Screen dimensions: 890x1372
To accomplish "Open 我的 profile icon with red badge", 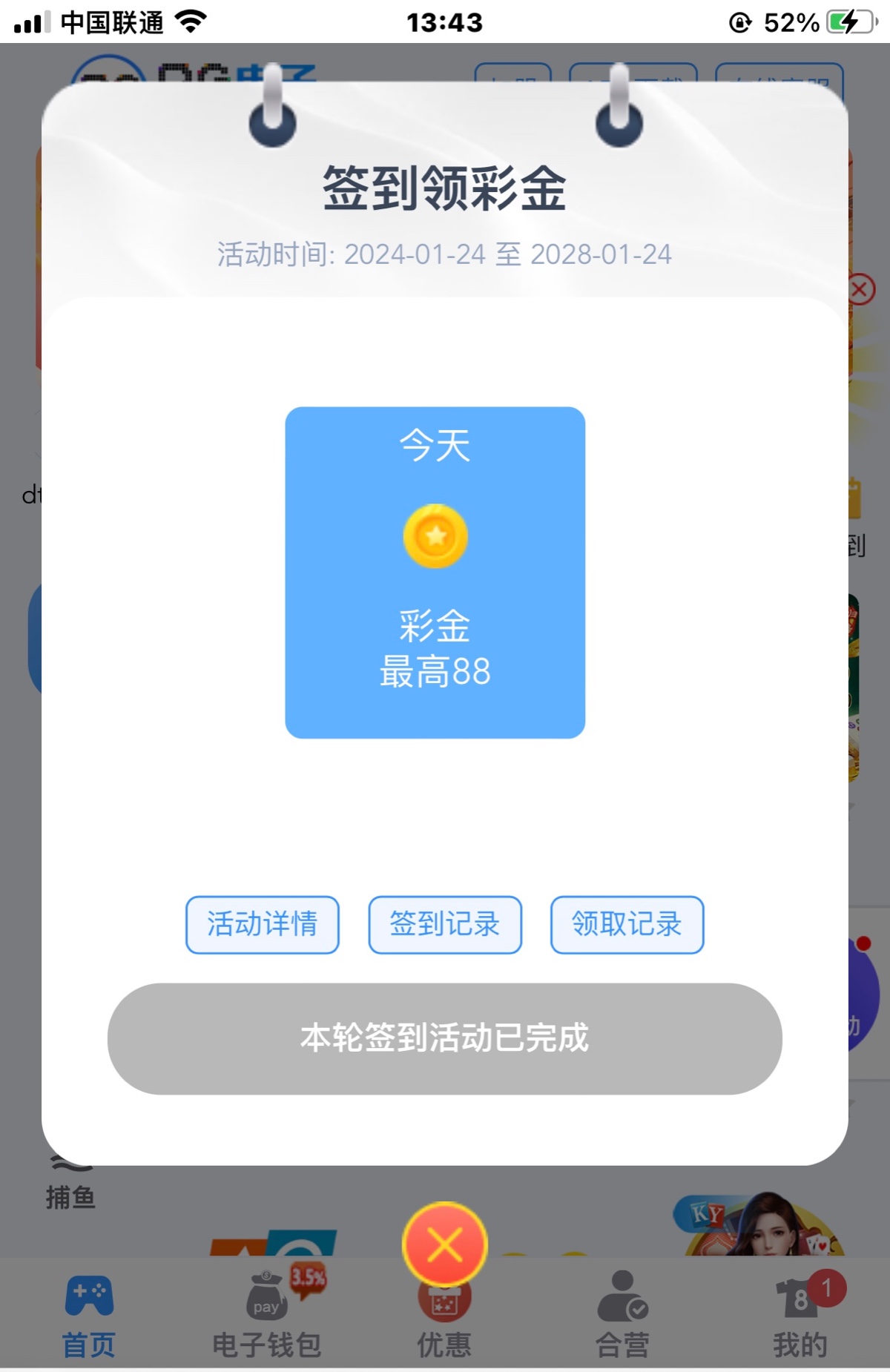I will 800,1299.
